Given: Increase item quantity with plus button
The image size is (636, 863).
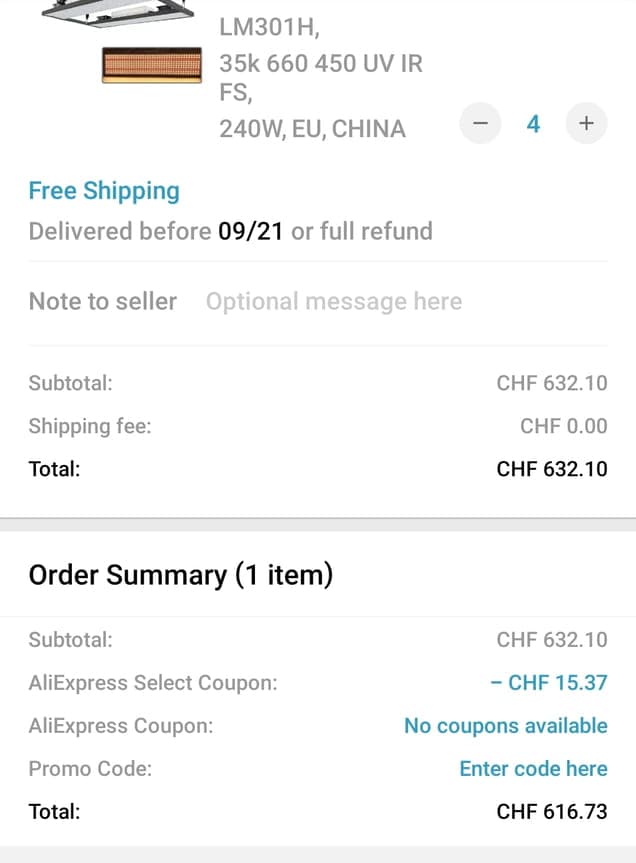Looking at the screenshot, I should [x=586, y=124].
